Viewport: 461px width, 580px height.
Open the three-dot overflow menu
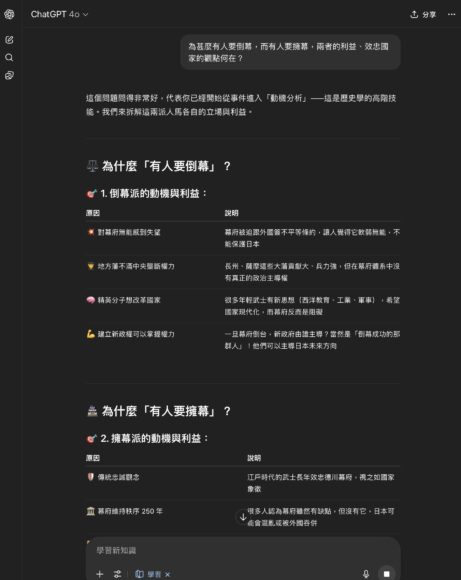pyautogui.click(x=451, y=14)
